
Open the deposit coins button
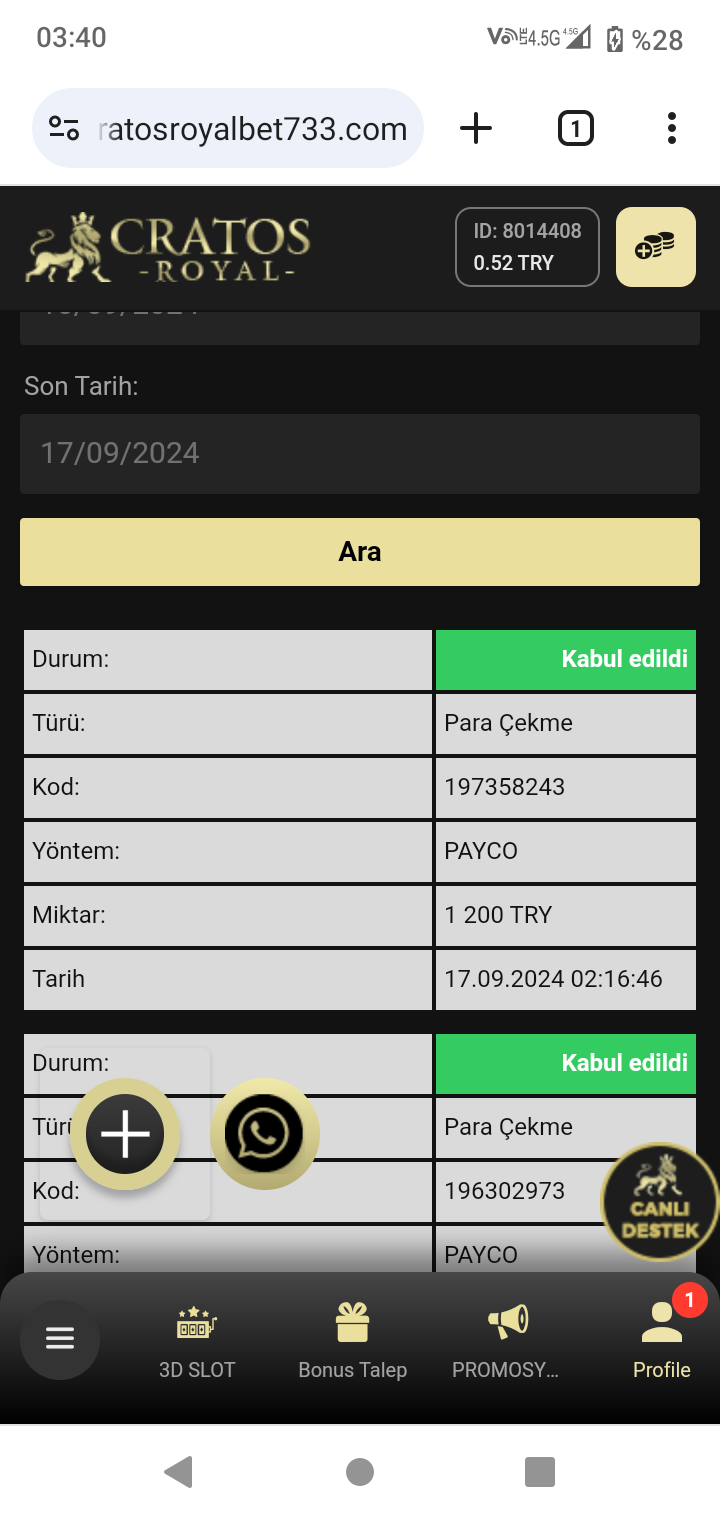[x=655, y=247]
